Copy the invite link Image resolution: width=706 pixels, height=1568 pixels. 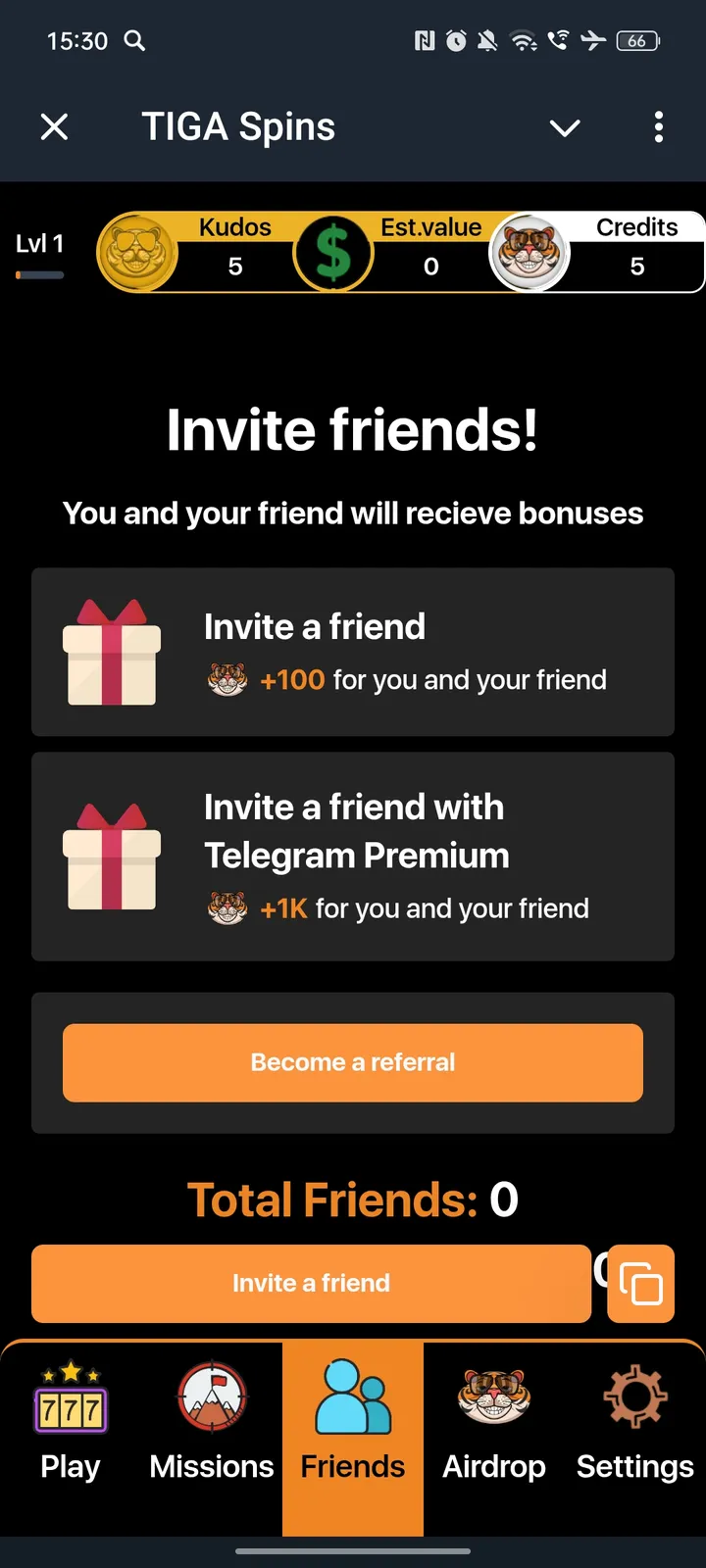641,1284
